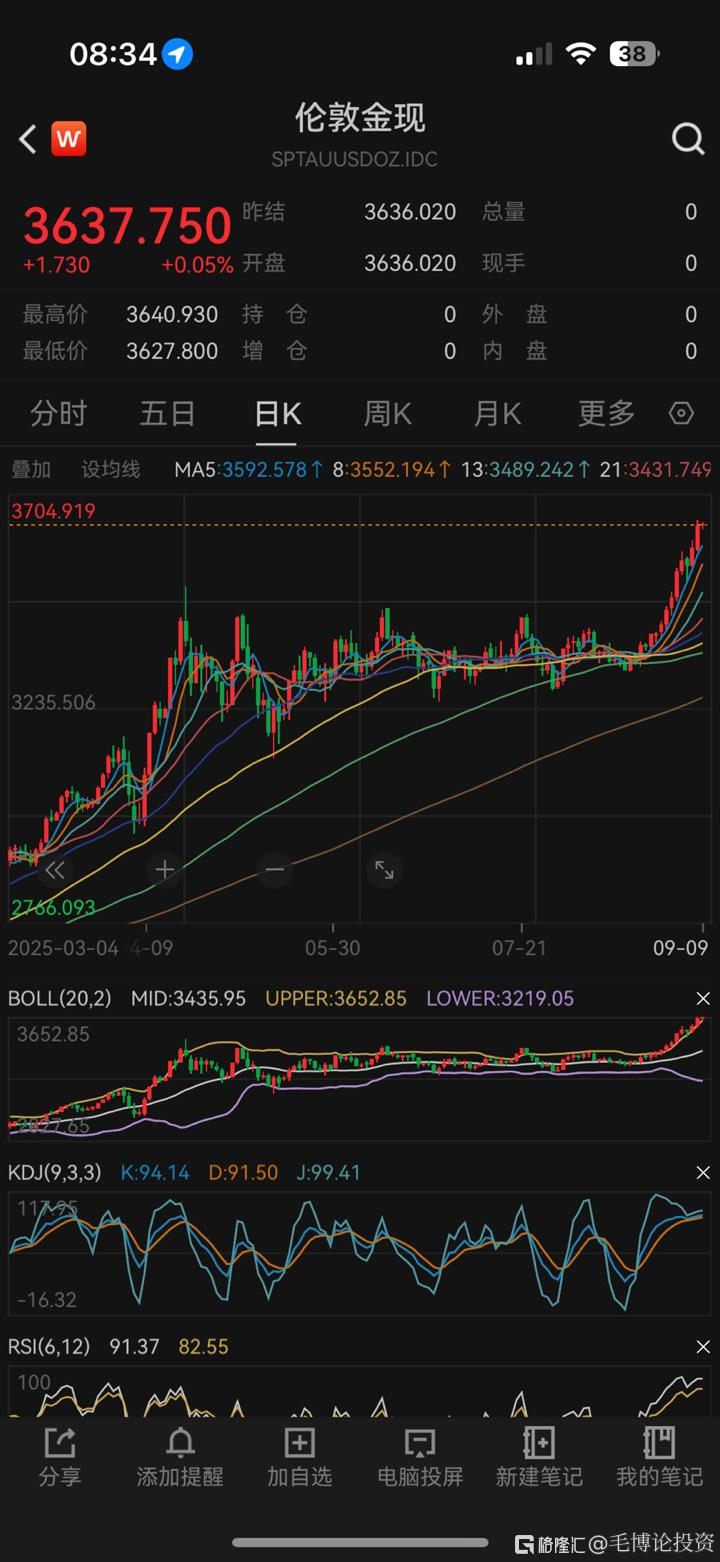Switch to the 五日 chart tab

pos(167,413)
